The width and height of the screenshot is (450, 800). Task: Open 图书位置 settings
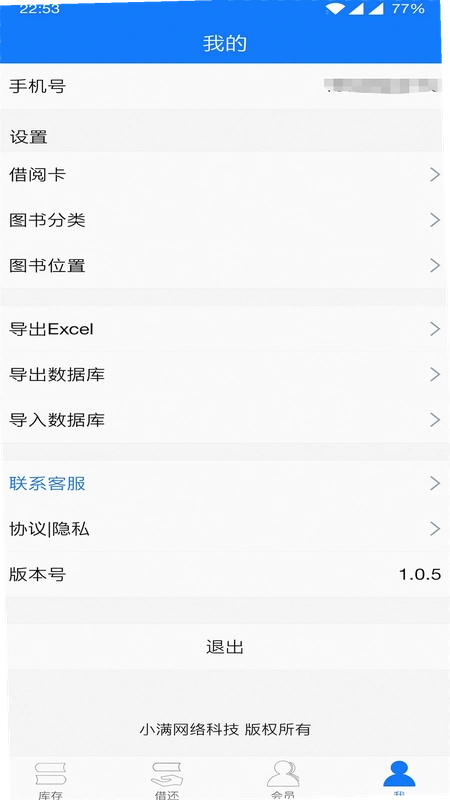click(221, 266)
